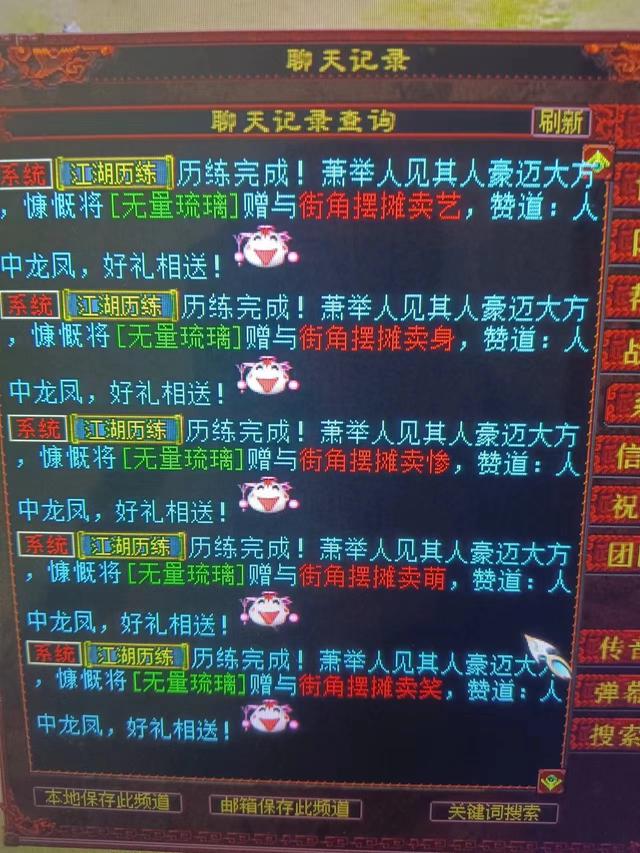Open player name 街角摆摊卖笑
This screenshot has height=853, width=640.
369,685
